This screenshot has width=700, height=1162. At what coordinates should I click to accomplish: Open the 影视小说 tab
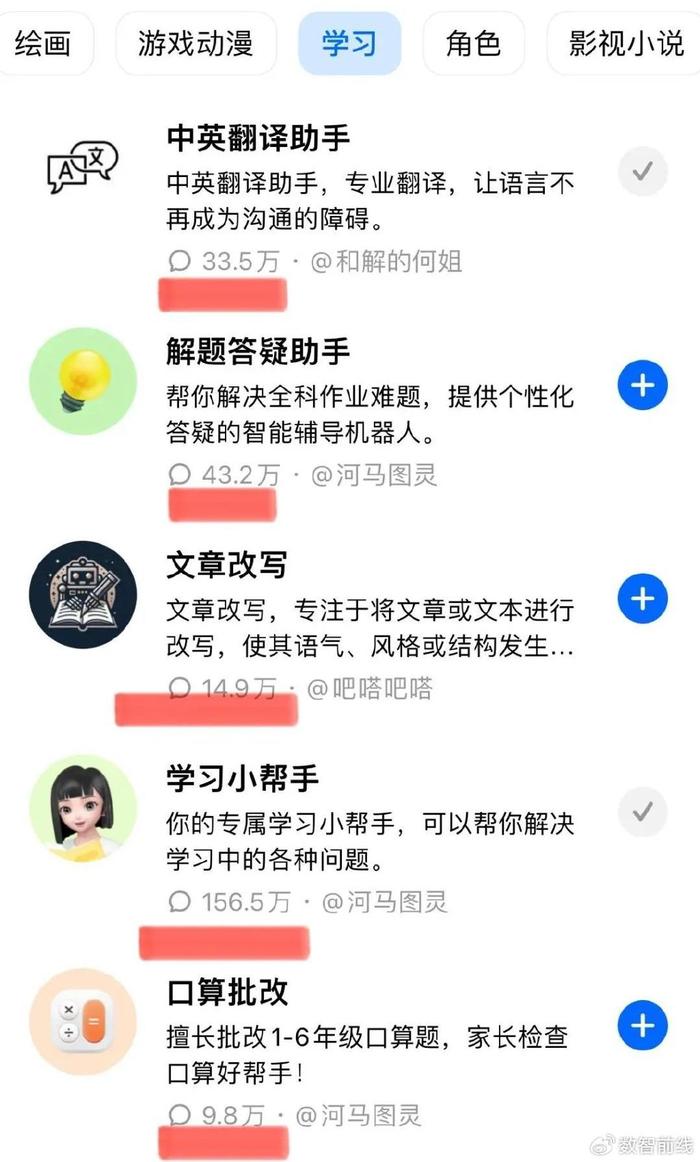(625, 43)
